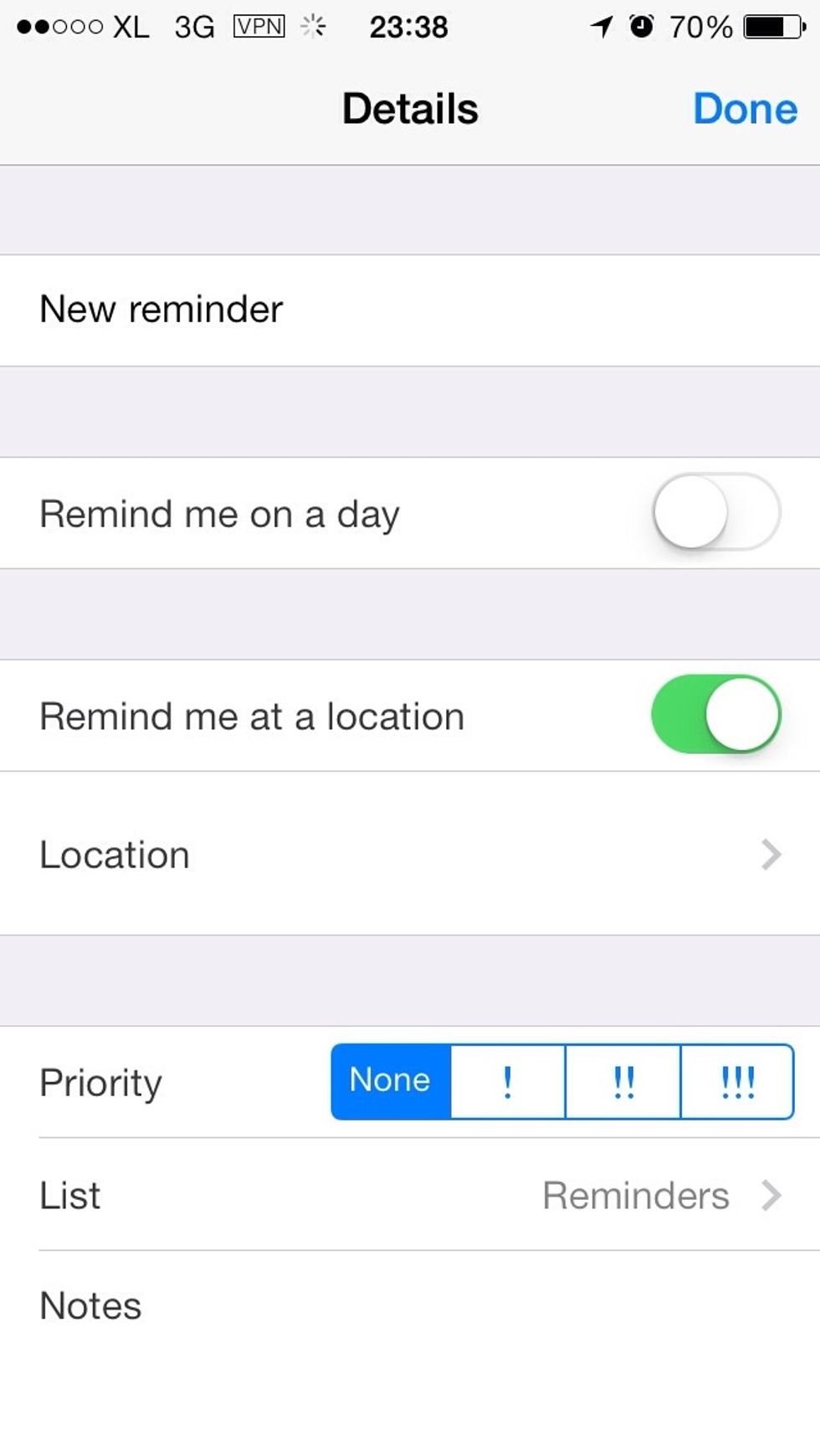
Task: Tap Done to save the reminder
Action: click(745, 108)
